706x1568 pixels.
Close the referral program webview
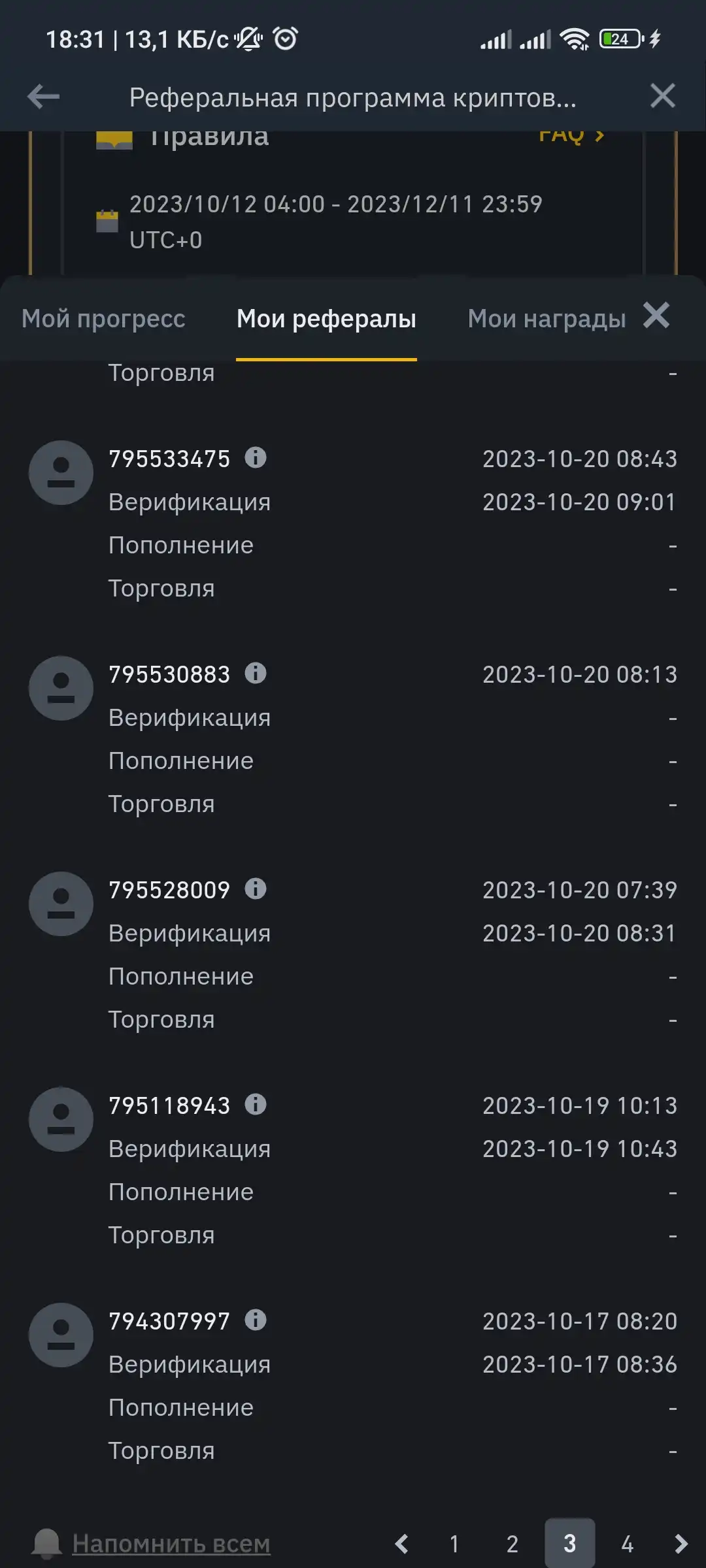pos(662,96)
